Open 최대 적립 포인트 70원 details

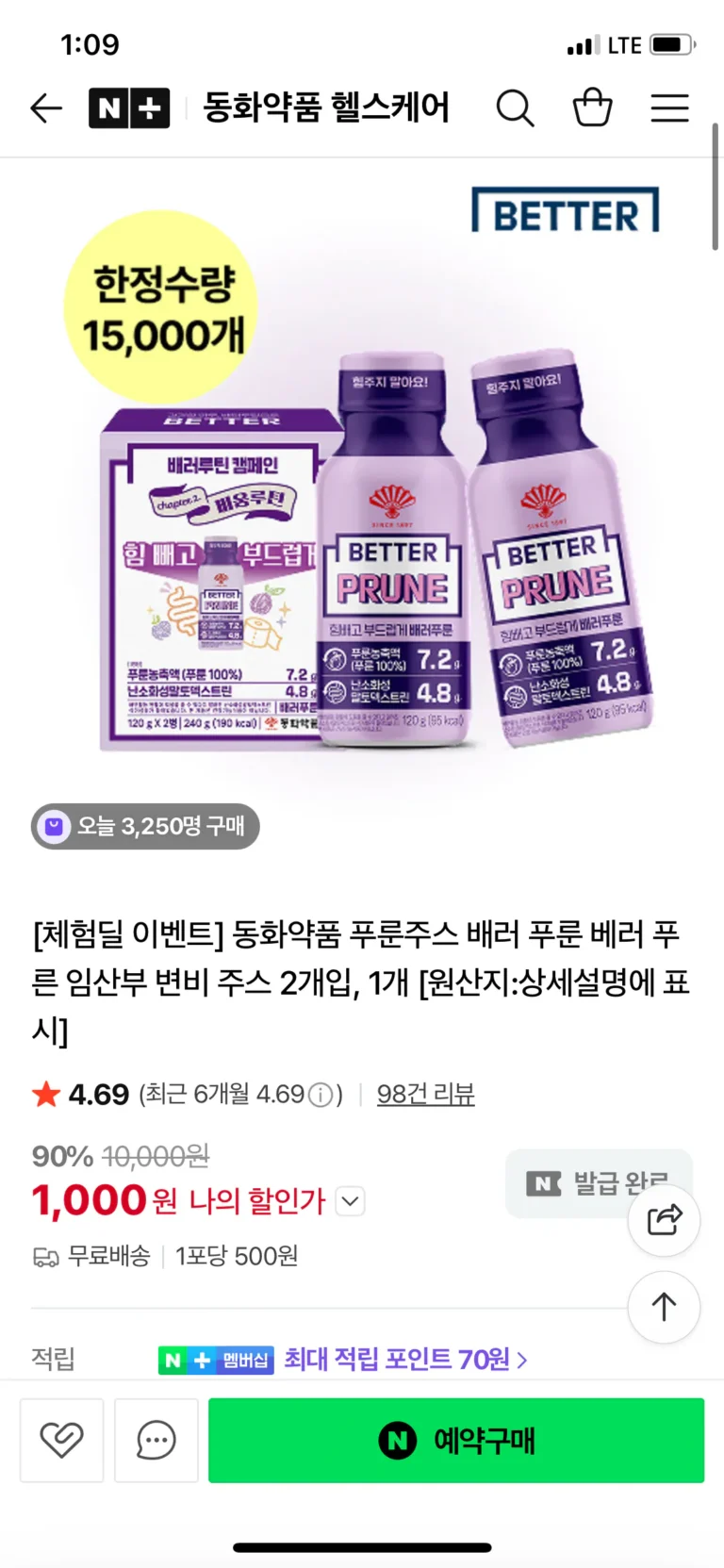[405, 1360]
